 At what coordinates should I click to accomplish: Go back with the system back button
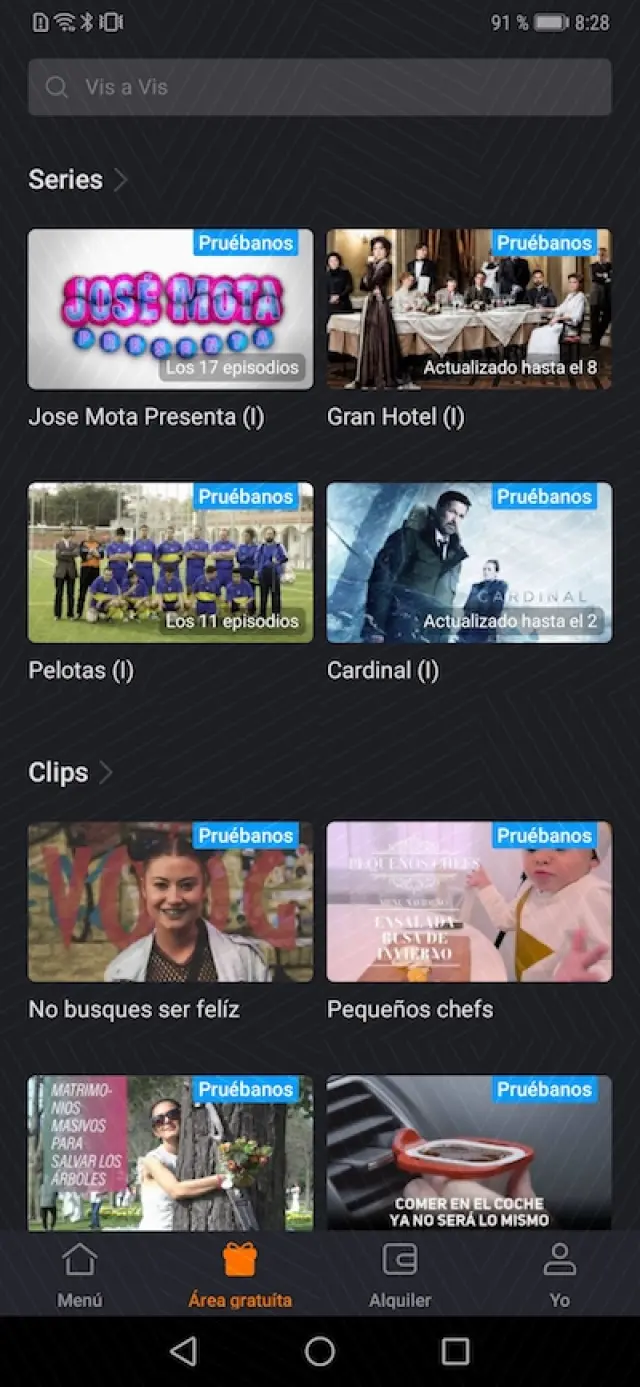[x=184, y=1352]
